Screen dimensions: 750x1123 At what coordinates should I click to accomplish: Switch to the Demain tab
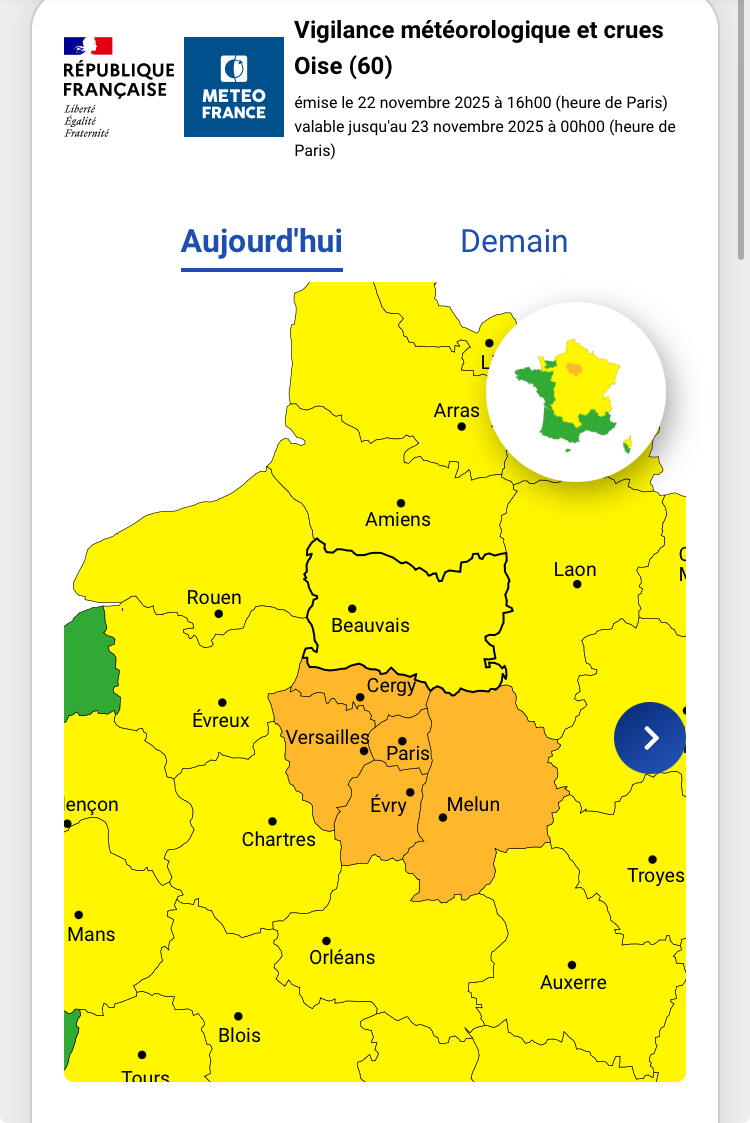click(514, 242)
